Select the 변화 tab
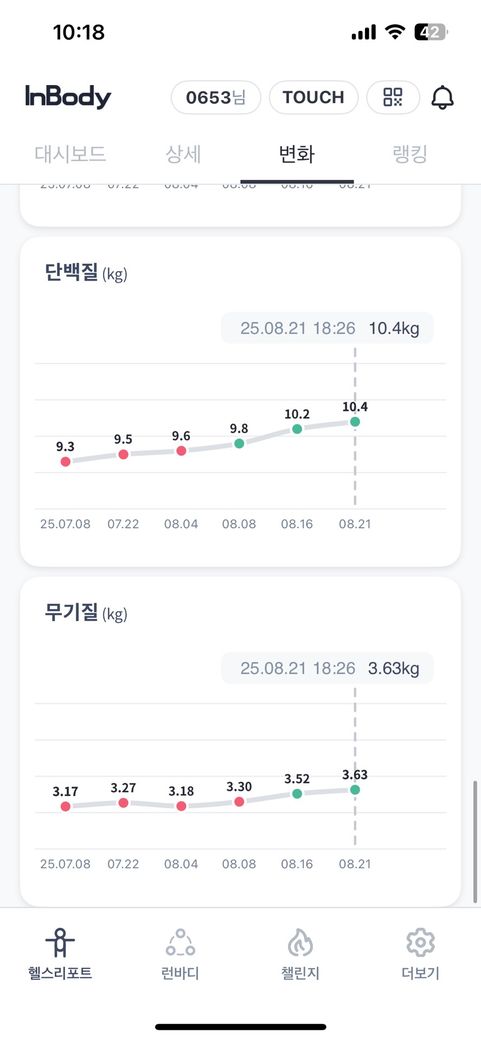 pyautogui.click(x=297, y=155)
